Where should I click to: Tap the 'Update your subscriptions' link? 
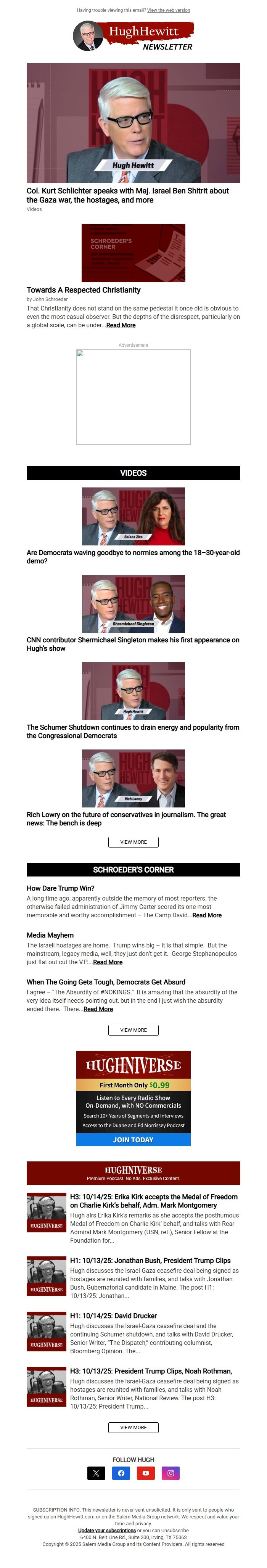pos(106,1530)
